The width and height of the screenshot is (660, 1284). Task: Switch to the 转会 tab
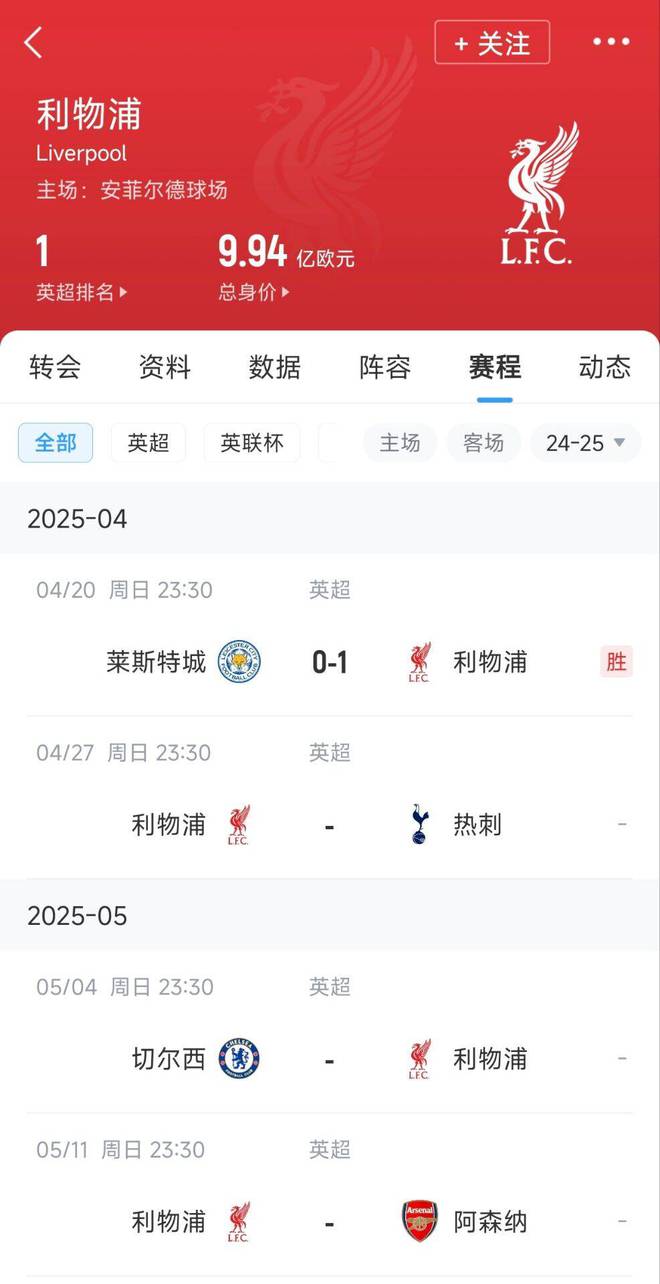point(55,367)
